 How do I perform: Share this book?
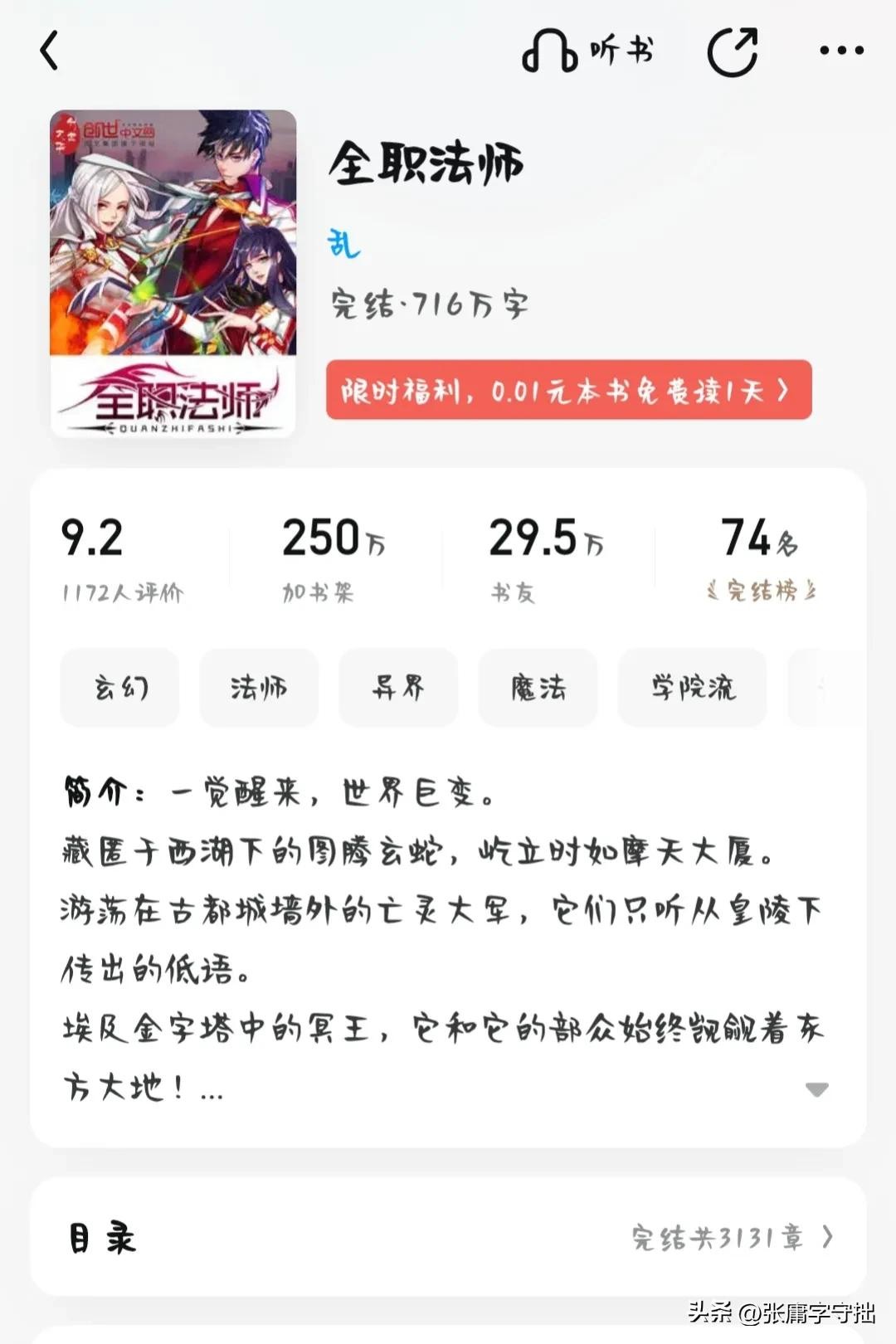[x=733, y=51]
